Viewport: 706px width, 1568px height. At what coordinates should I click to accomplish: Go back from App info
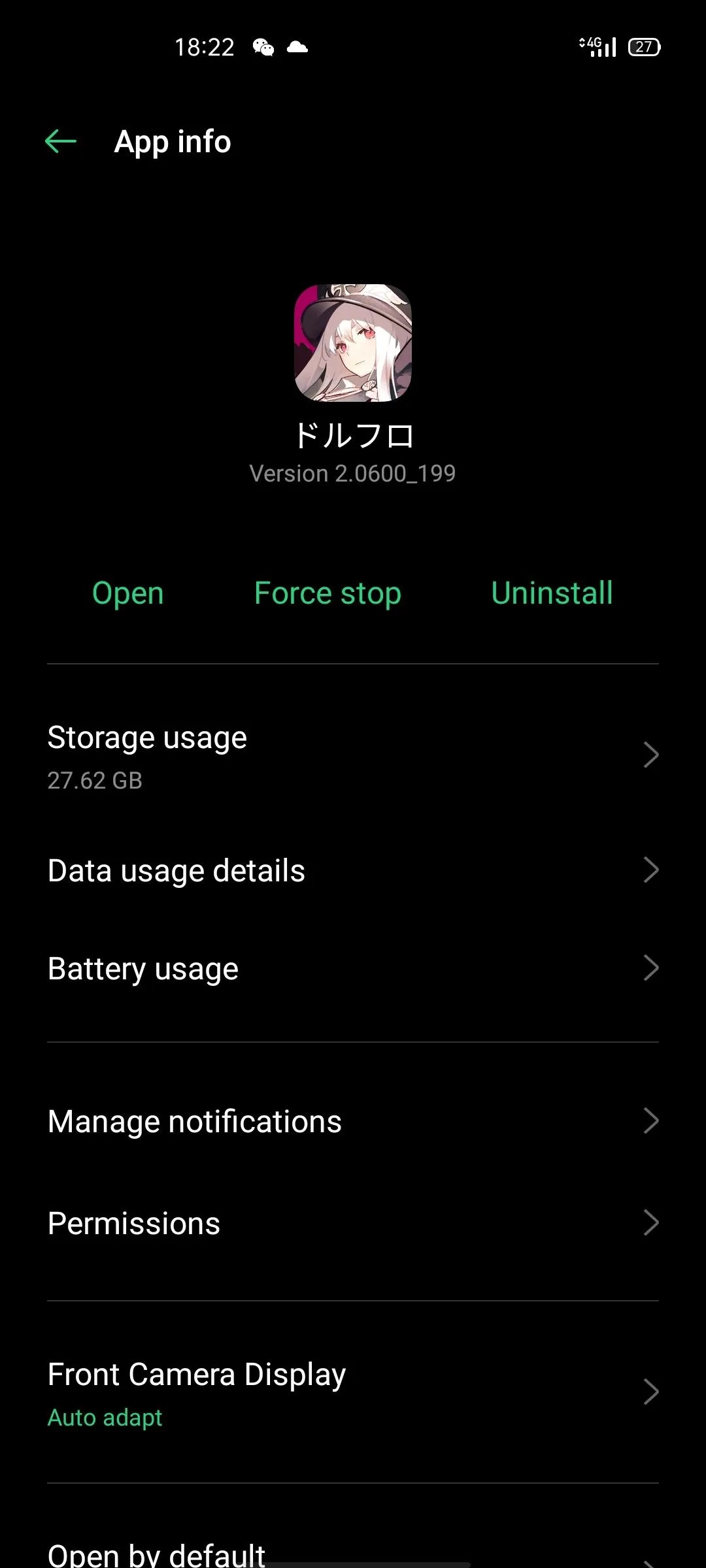(x=61, y=141)
